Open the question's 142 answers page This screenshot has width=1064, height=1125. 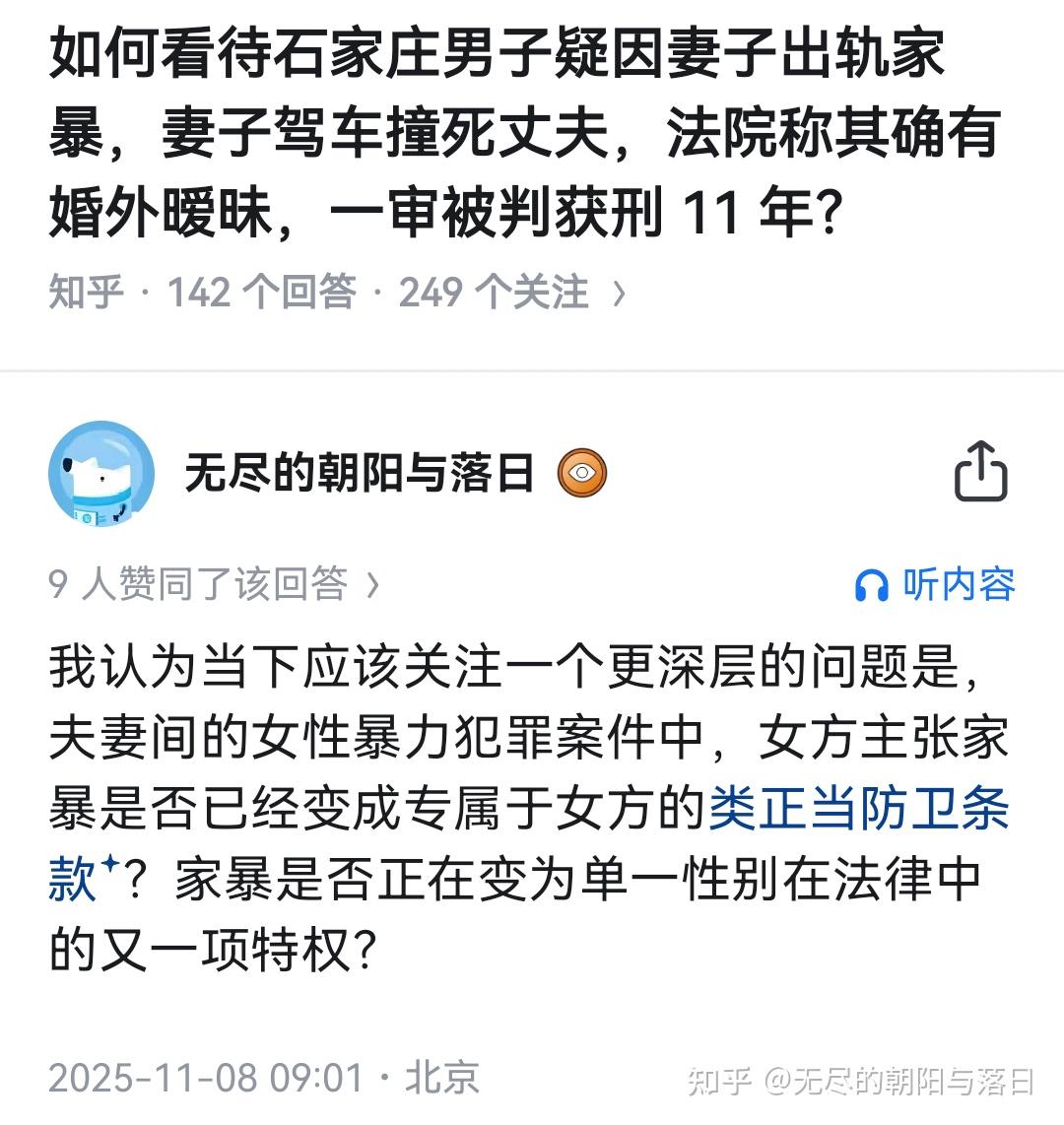click(x=261, y=293)
